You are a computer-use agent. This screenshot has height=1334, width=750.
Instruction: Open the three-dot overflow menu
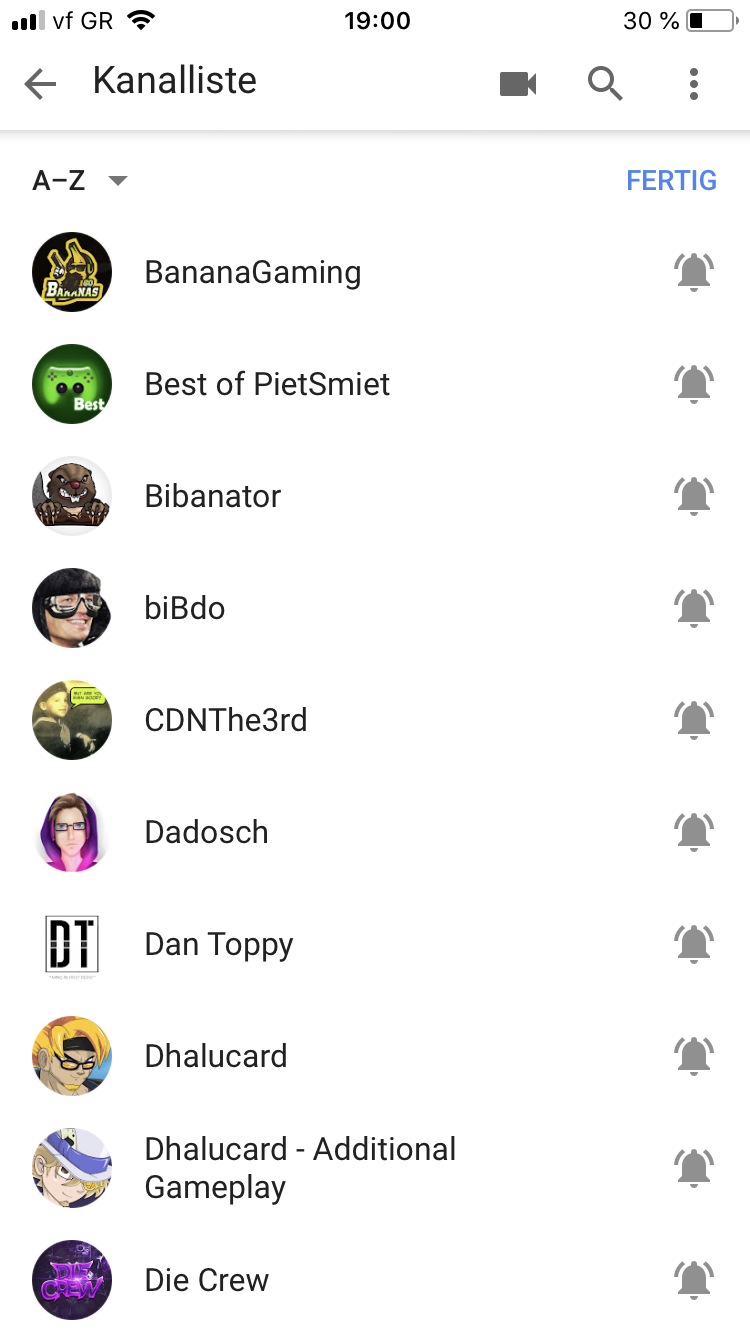[x=693, y=84]
